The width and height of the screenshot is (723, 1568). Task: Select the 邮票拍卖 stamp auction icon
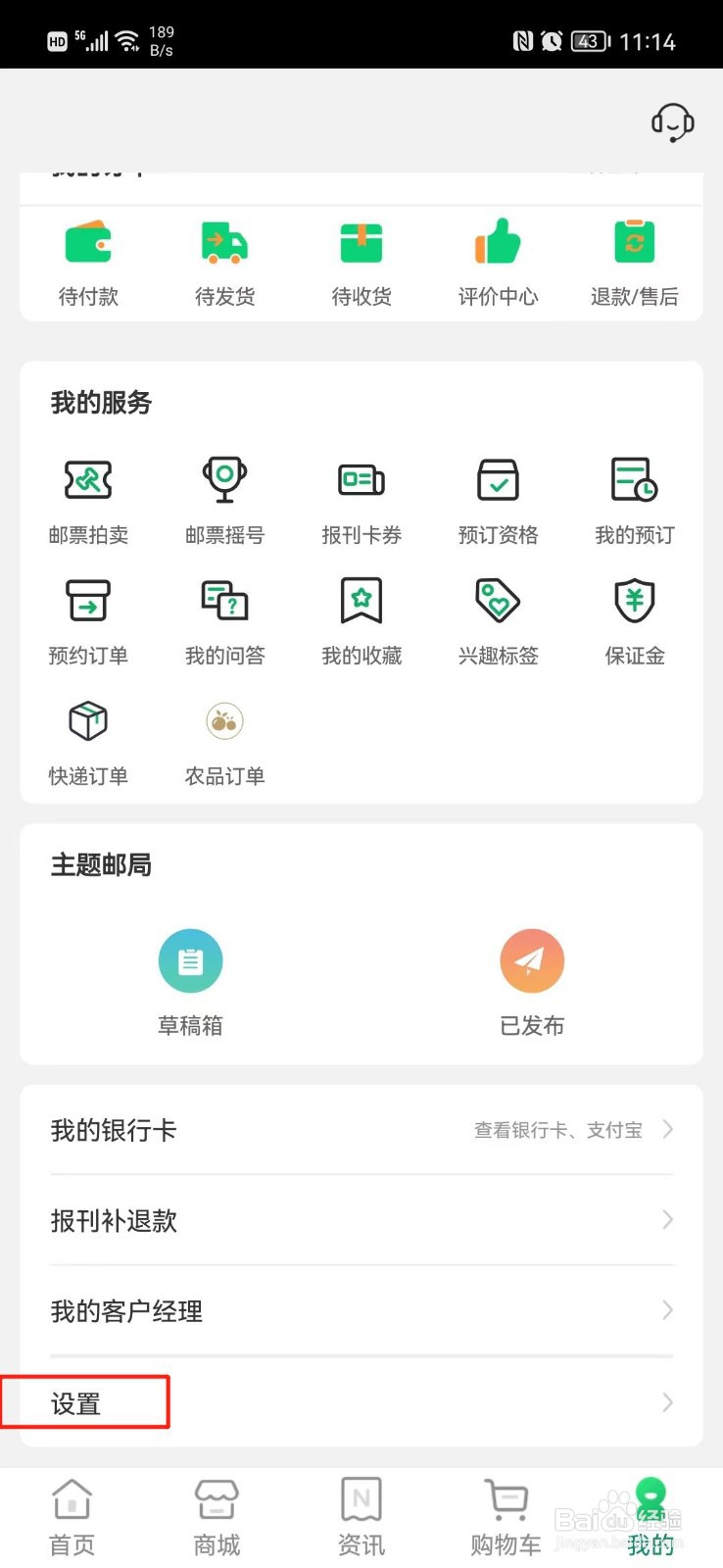point(88,480)
